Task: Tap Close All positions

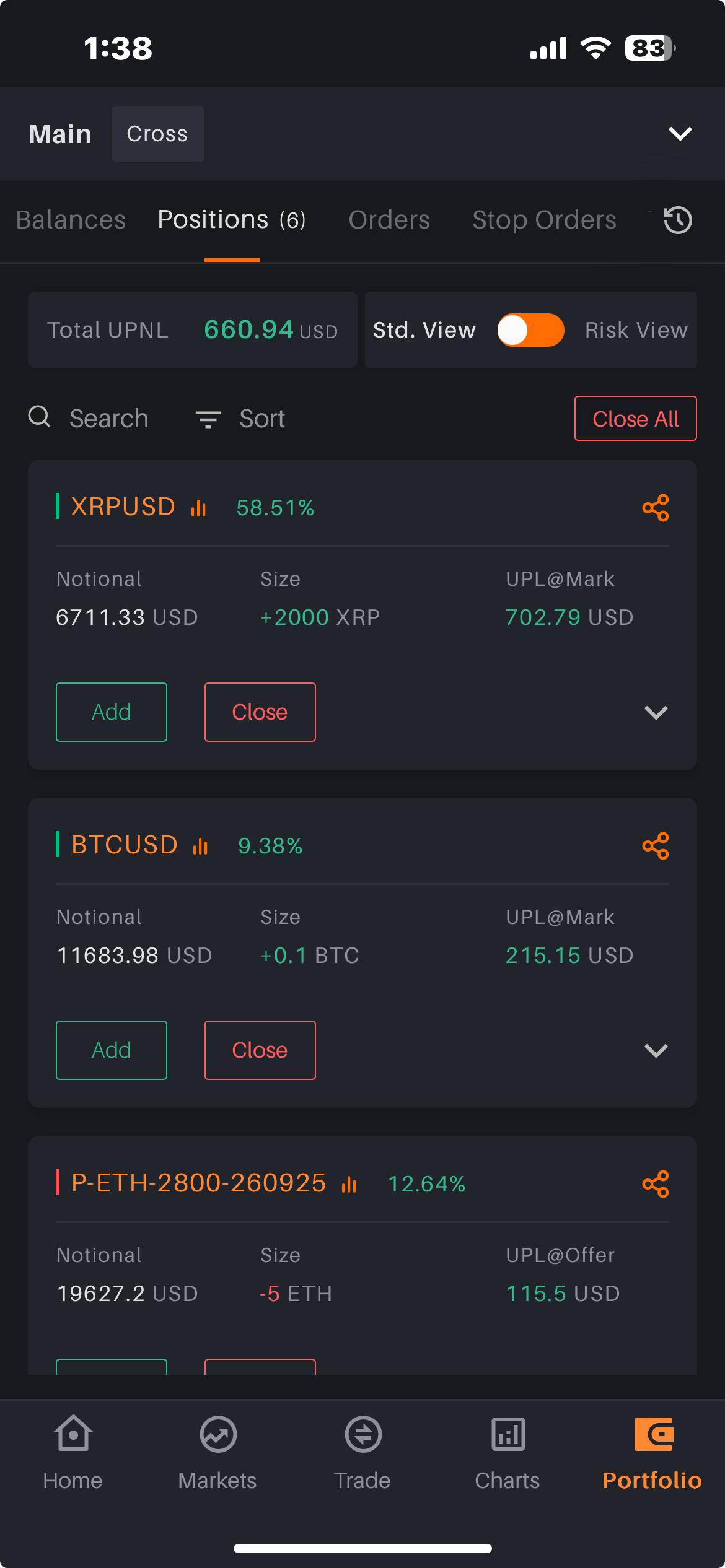Action: tap(635, 419)
